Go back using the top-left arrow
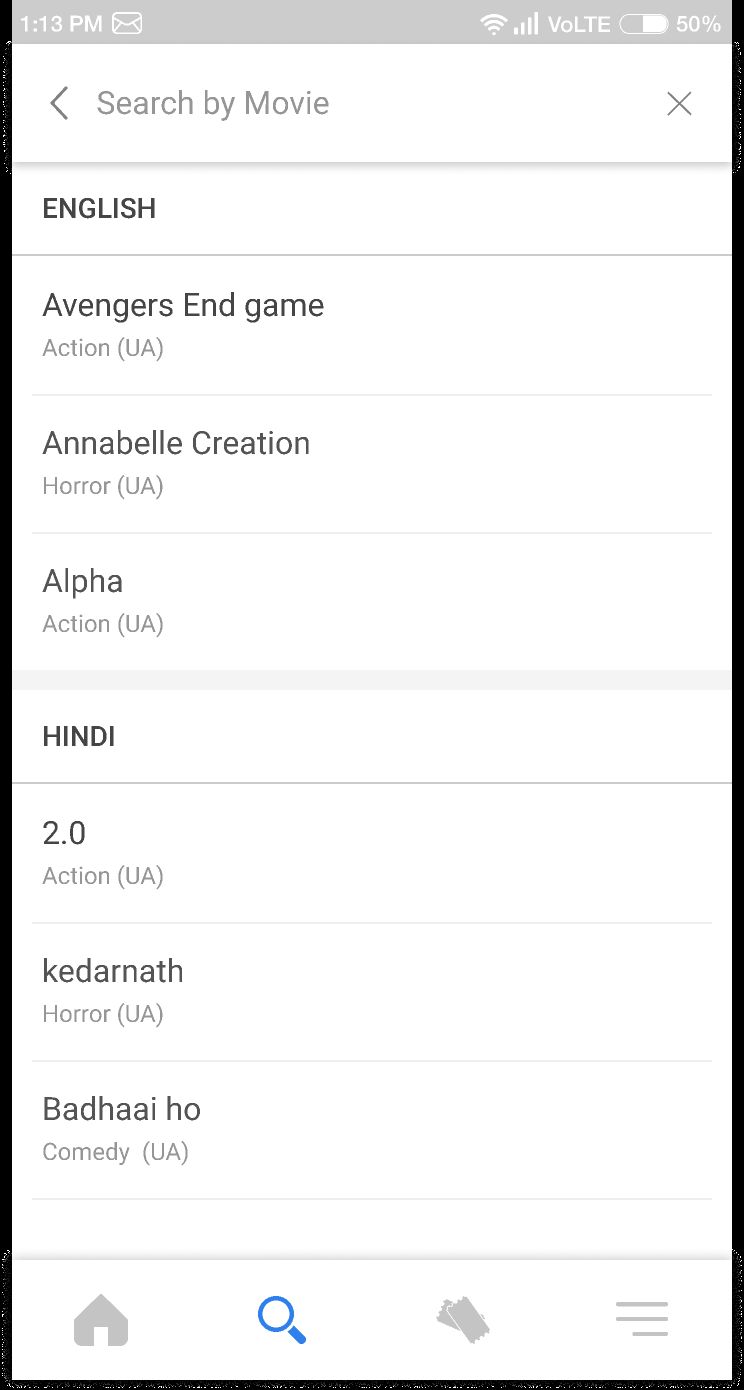744x1390 pixels. pyautogui.click(x=59, y=103)
